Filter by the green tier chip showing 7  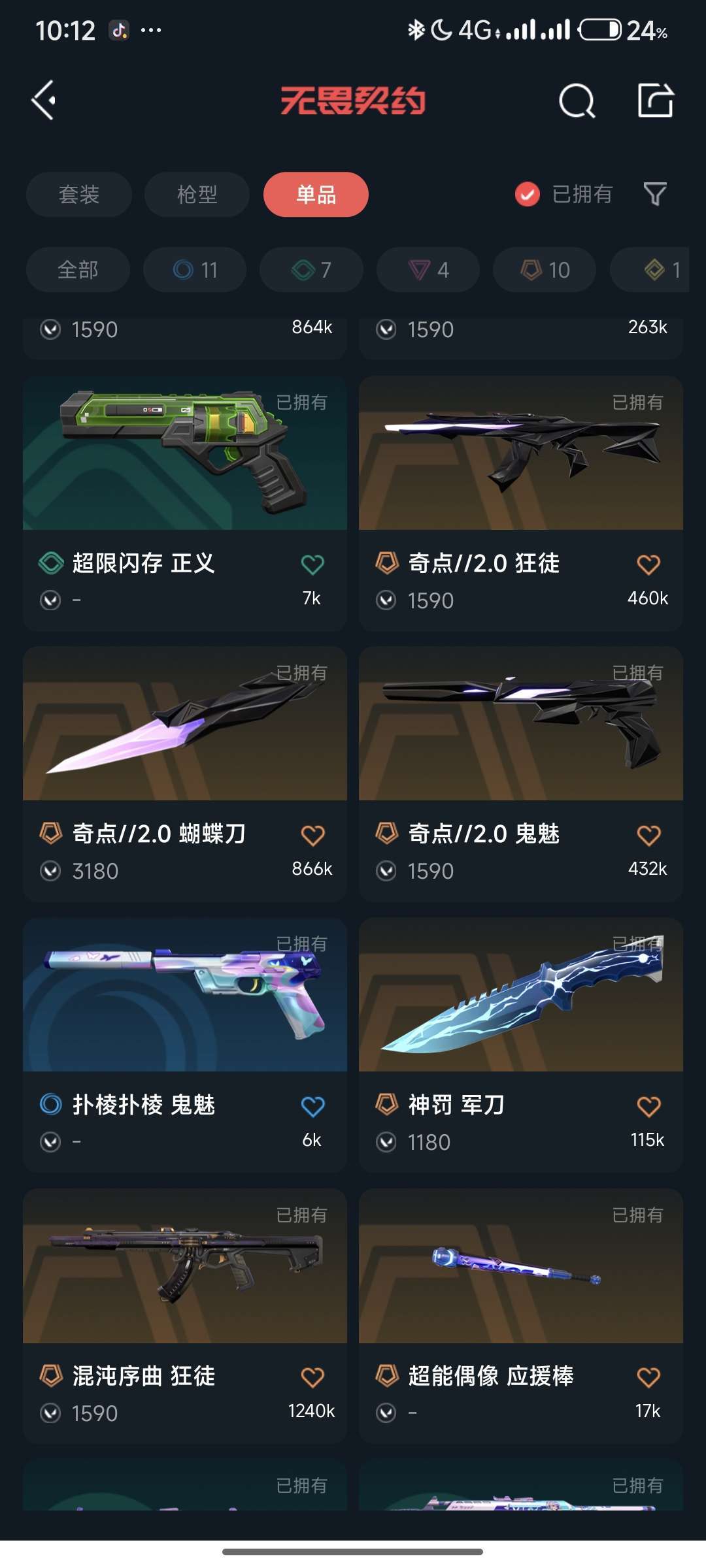pos(311,270)
